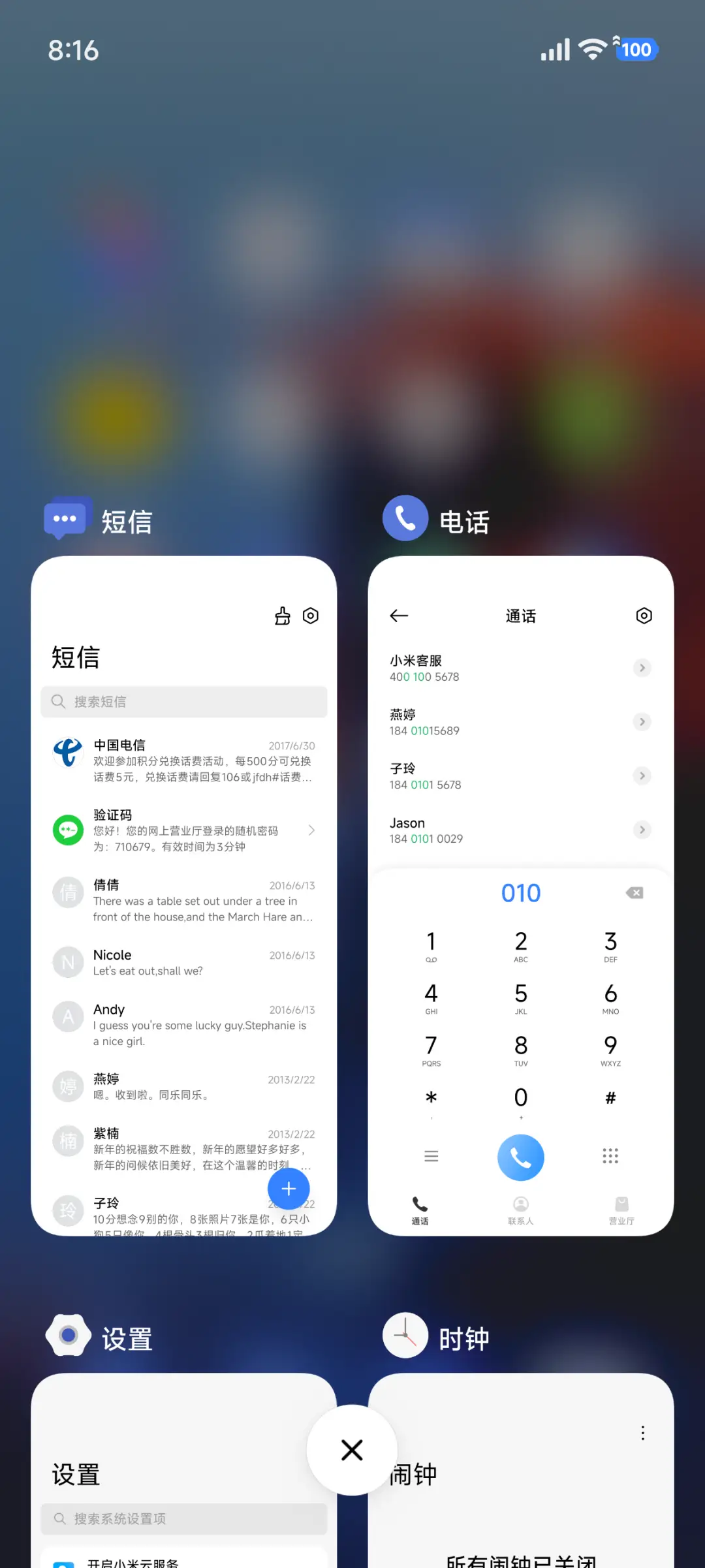Open details chevron for Jason's call record
The image size is (705, 1568).
pyautogui.click(x=642, y=830)
